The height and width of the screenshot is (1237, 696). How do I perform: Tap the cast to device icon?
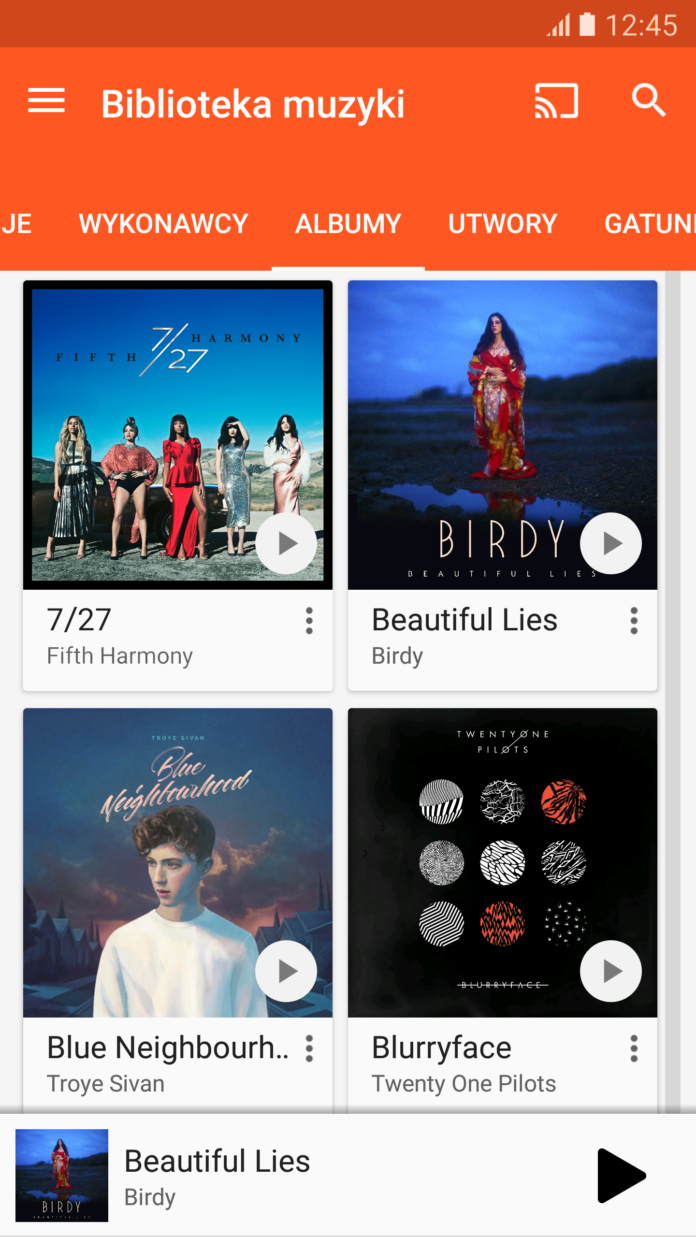coord(557,101)
